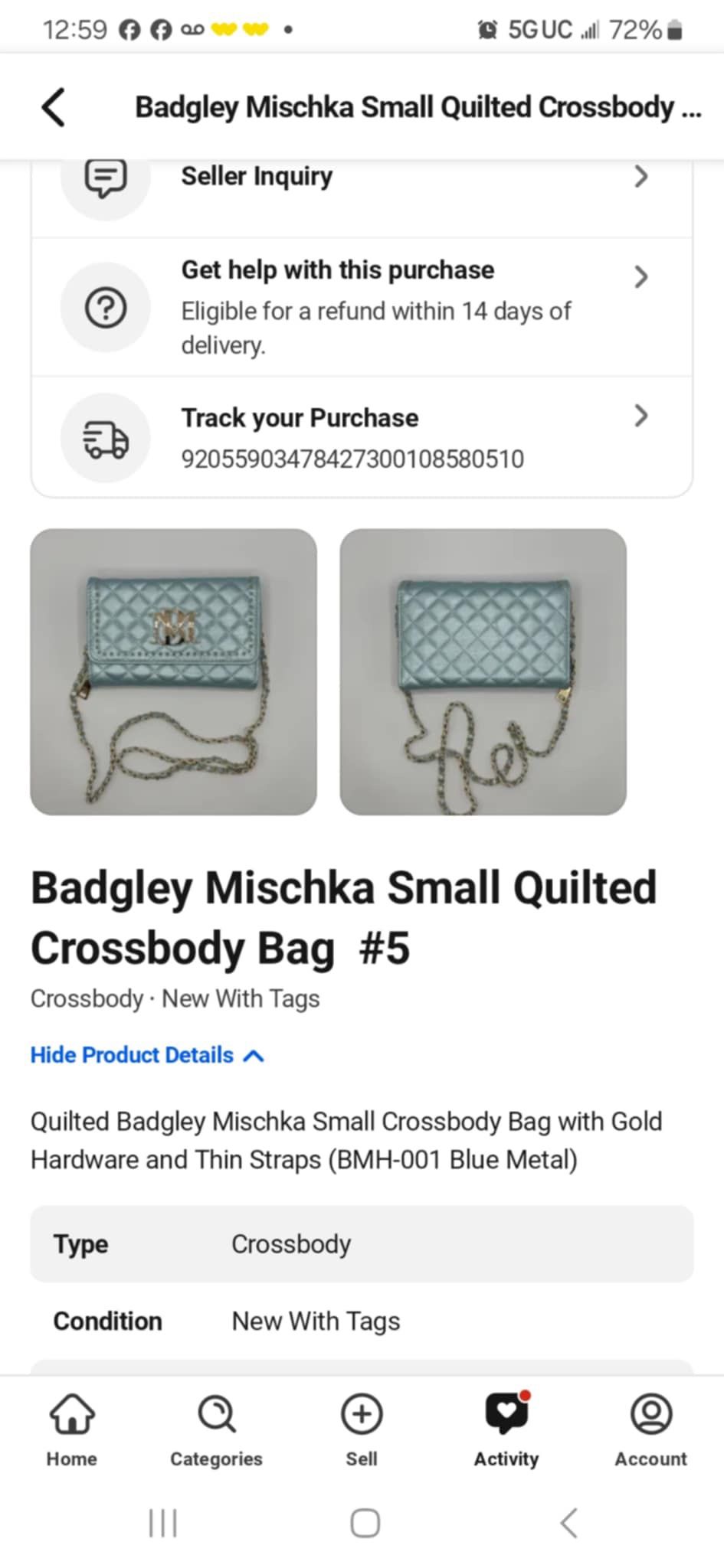Open the Sell tab

tap(362, 1429)
